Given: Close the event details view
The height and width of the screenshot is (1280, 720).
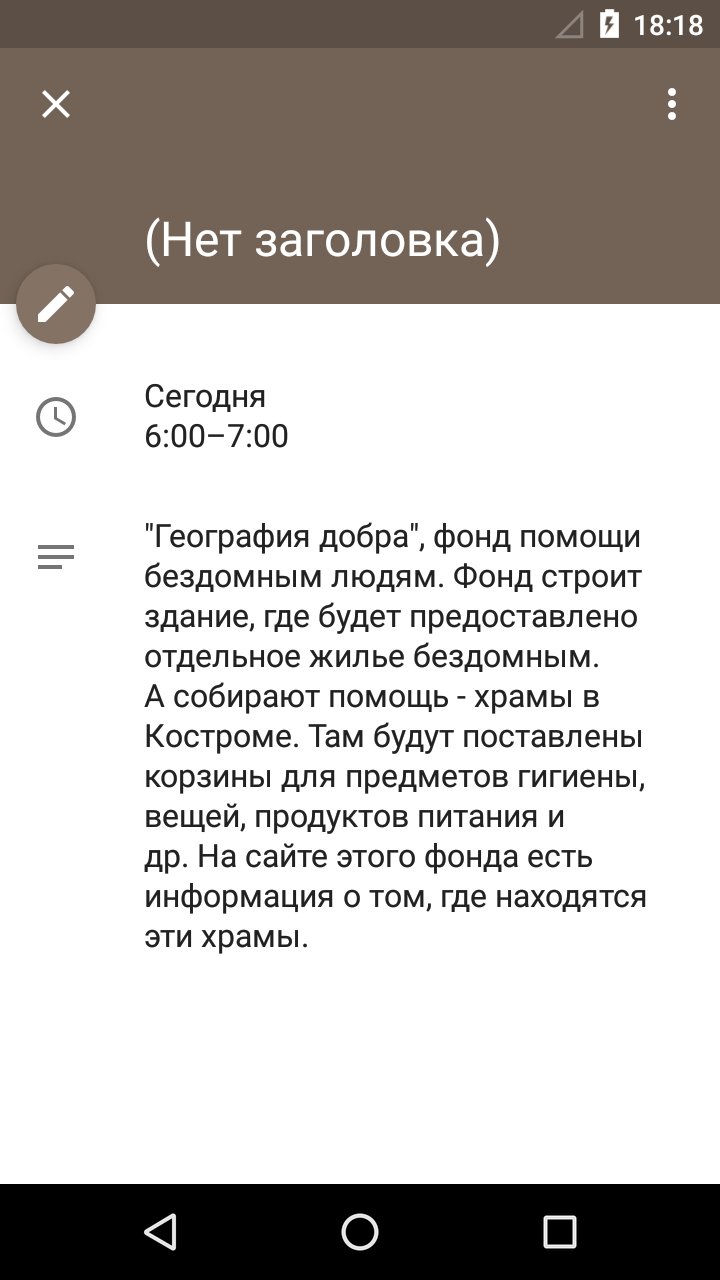Looking at the screenshot, I should 56,104.
